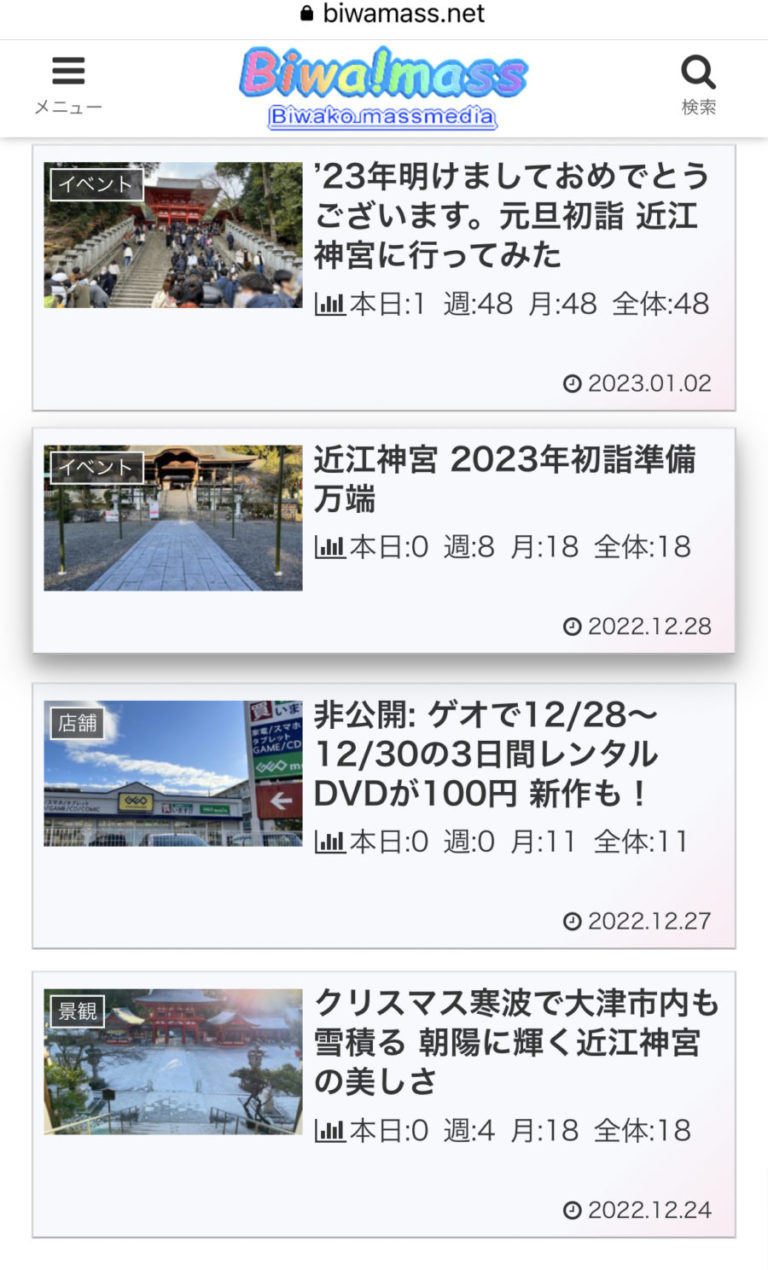Tap the 検索 search icon

(697, 70)
